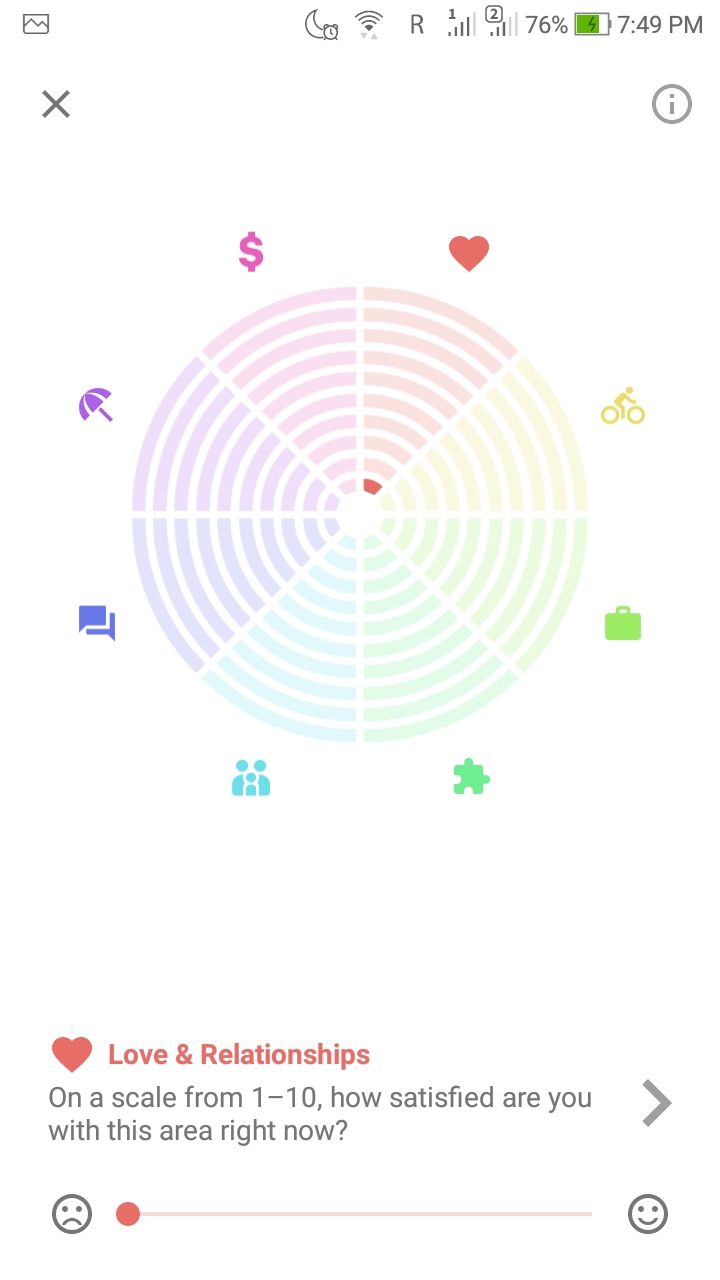Viewport: 720px width, 1280px height.
Task: Select the blue chat bubbles icon
Action: tap(97, 623)
